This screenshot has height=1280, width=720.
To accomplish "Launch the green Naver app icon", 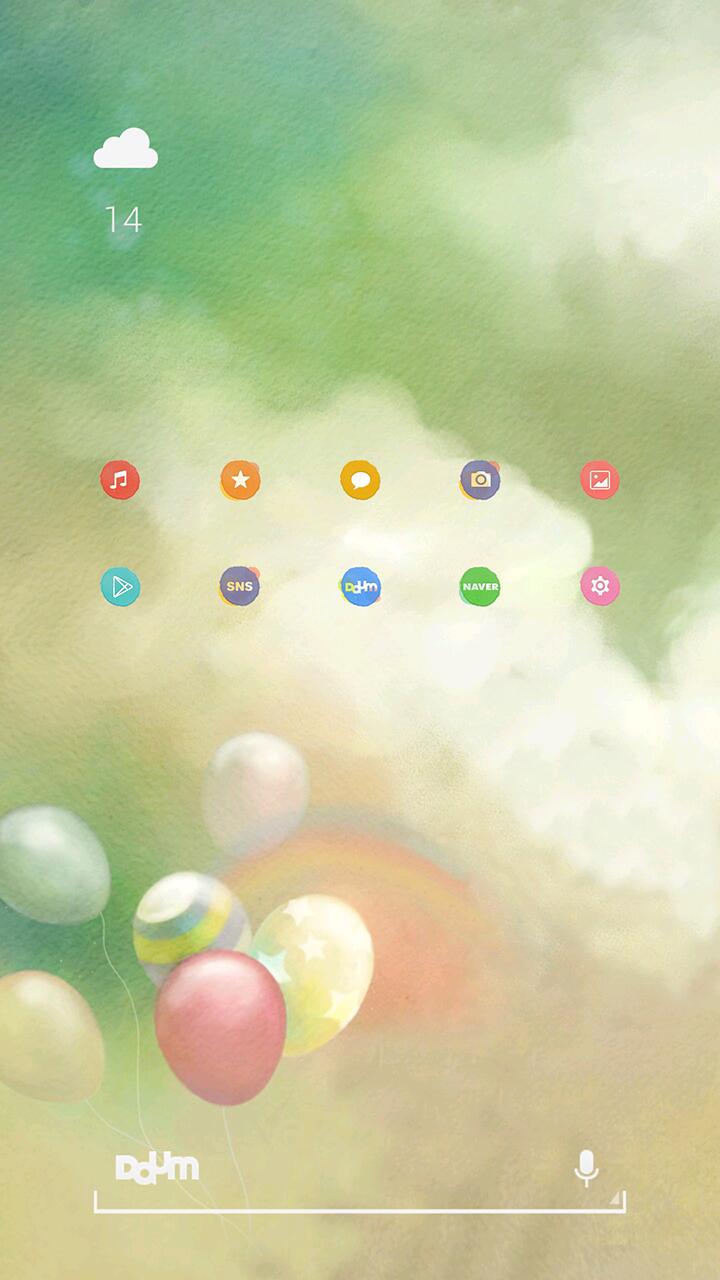I will point(480,586).
